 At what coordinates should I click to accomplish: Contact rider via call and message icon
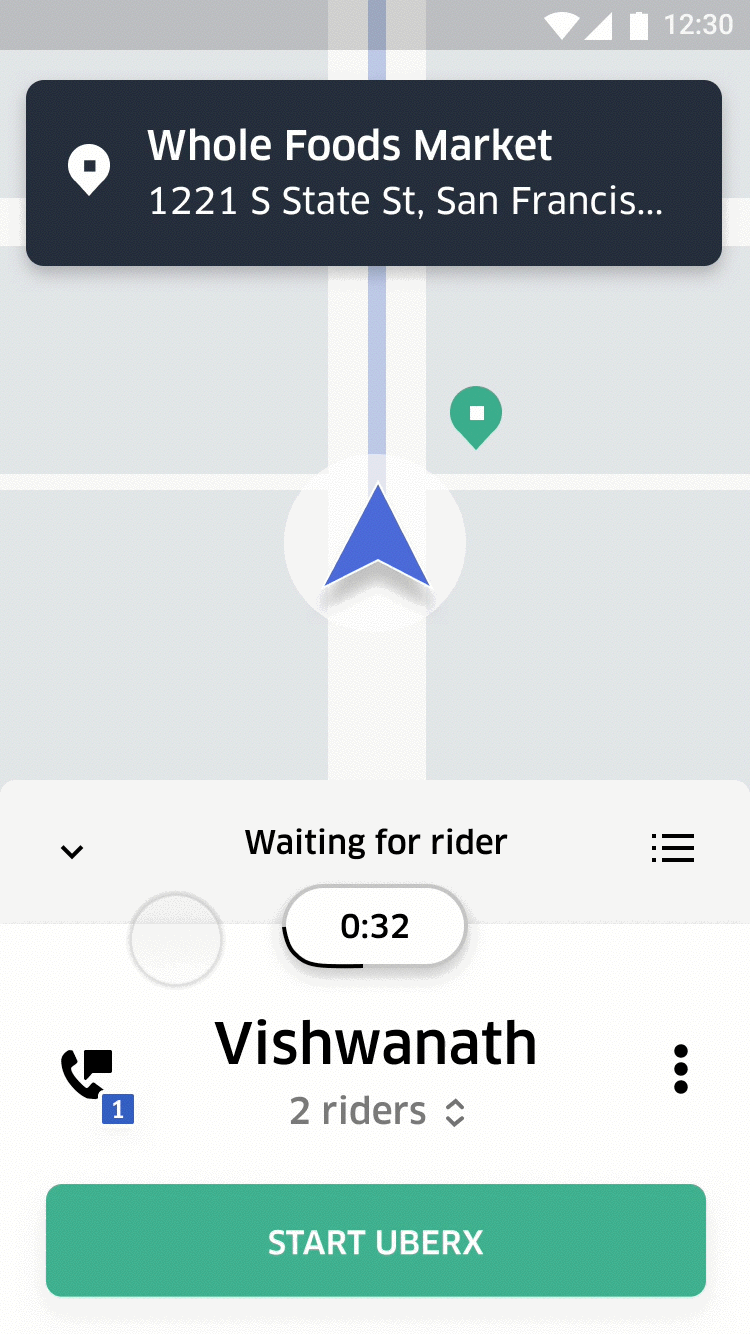[x=88, y=1074]
